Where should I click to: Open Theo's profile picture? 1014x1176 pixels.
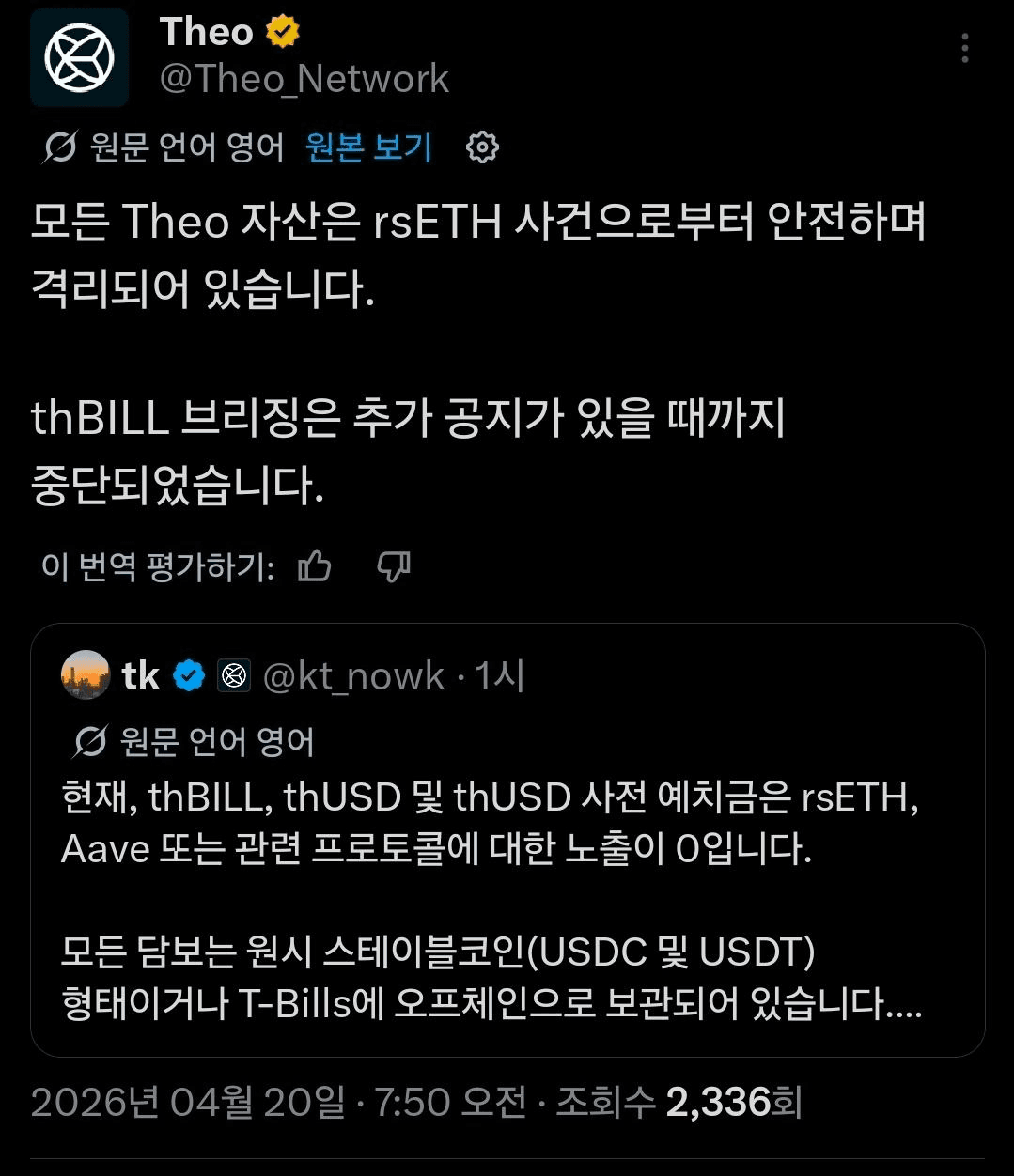point(79,58)
